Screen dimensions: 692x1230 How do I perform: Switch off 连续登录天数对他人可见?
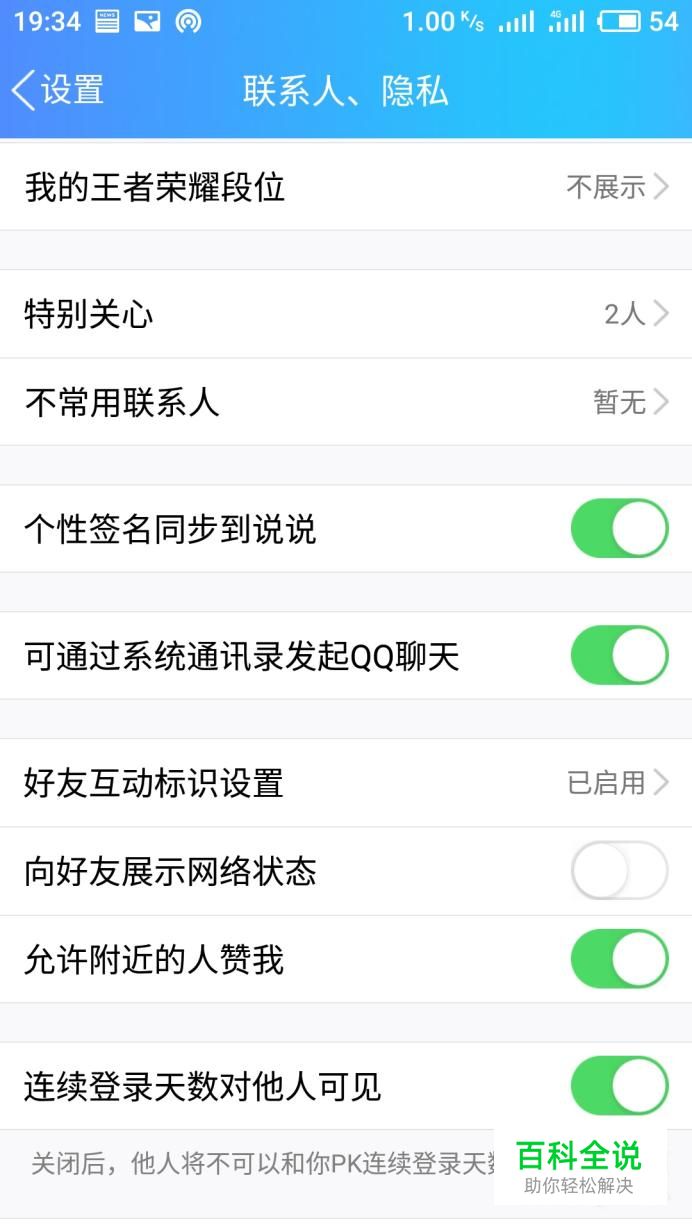coord(619,1086)
